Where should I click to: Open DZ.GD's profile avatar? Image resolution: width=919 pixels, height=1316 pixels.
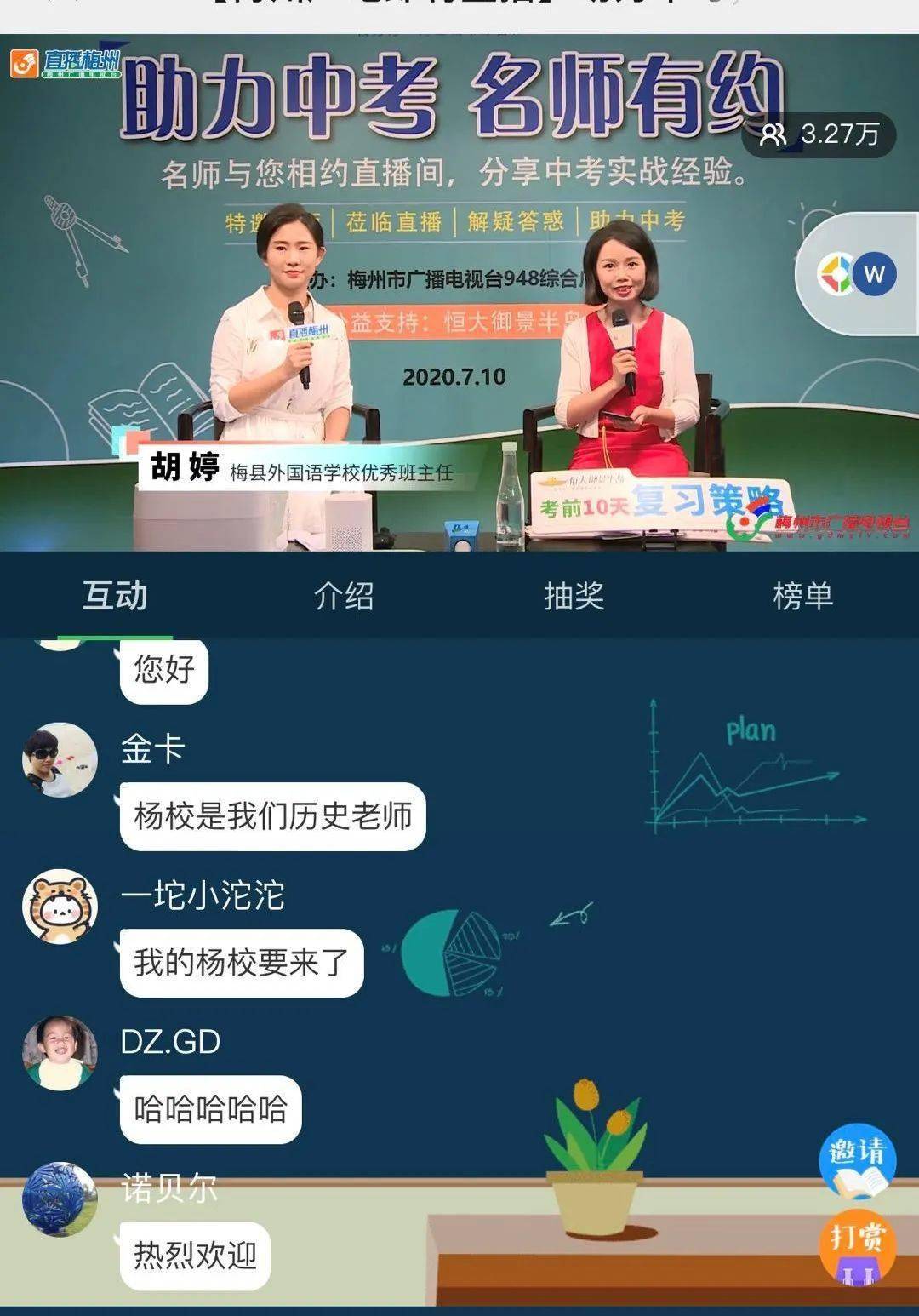(x=59, y=1053)
